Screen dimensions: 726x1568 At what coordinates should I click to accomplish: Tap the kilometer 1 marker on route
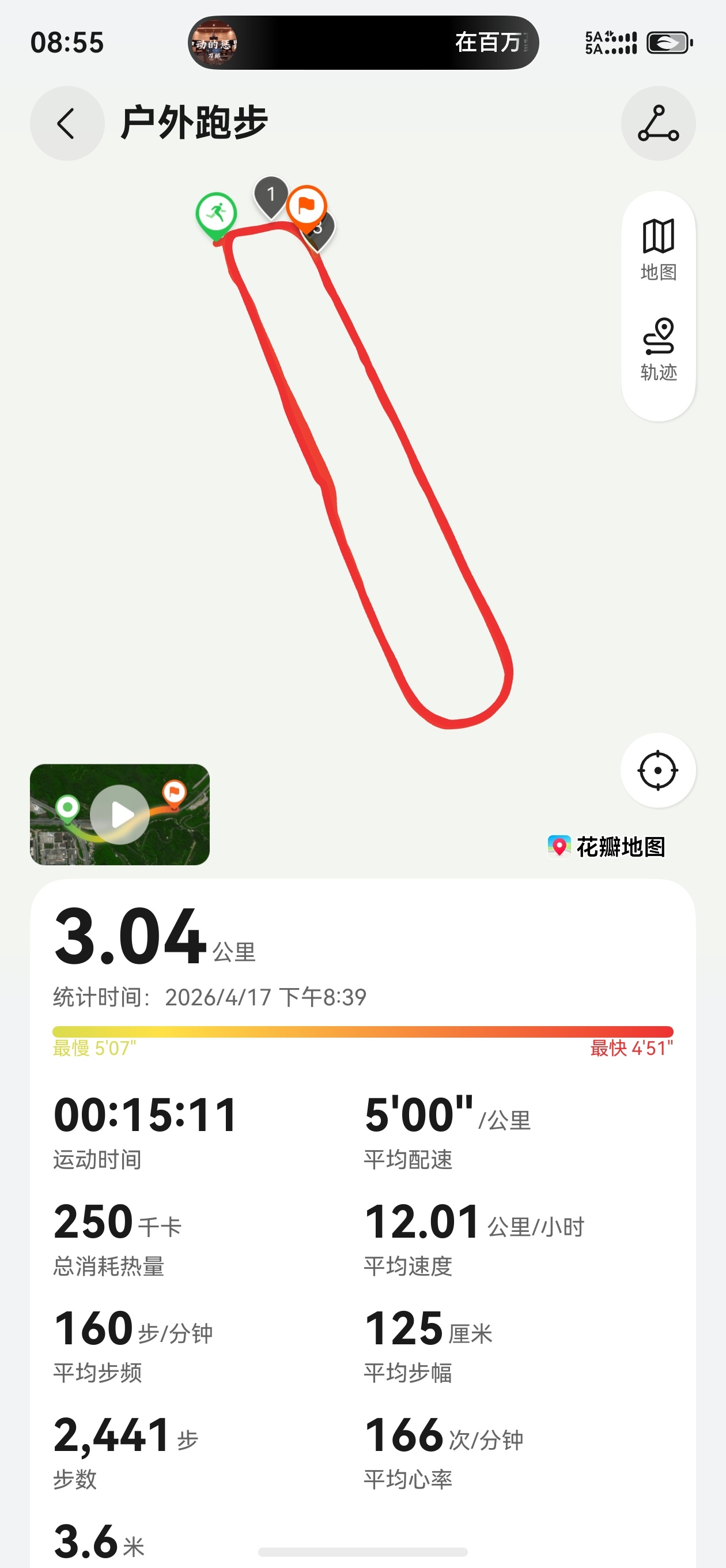[271, 195]
